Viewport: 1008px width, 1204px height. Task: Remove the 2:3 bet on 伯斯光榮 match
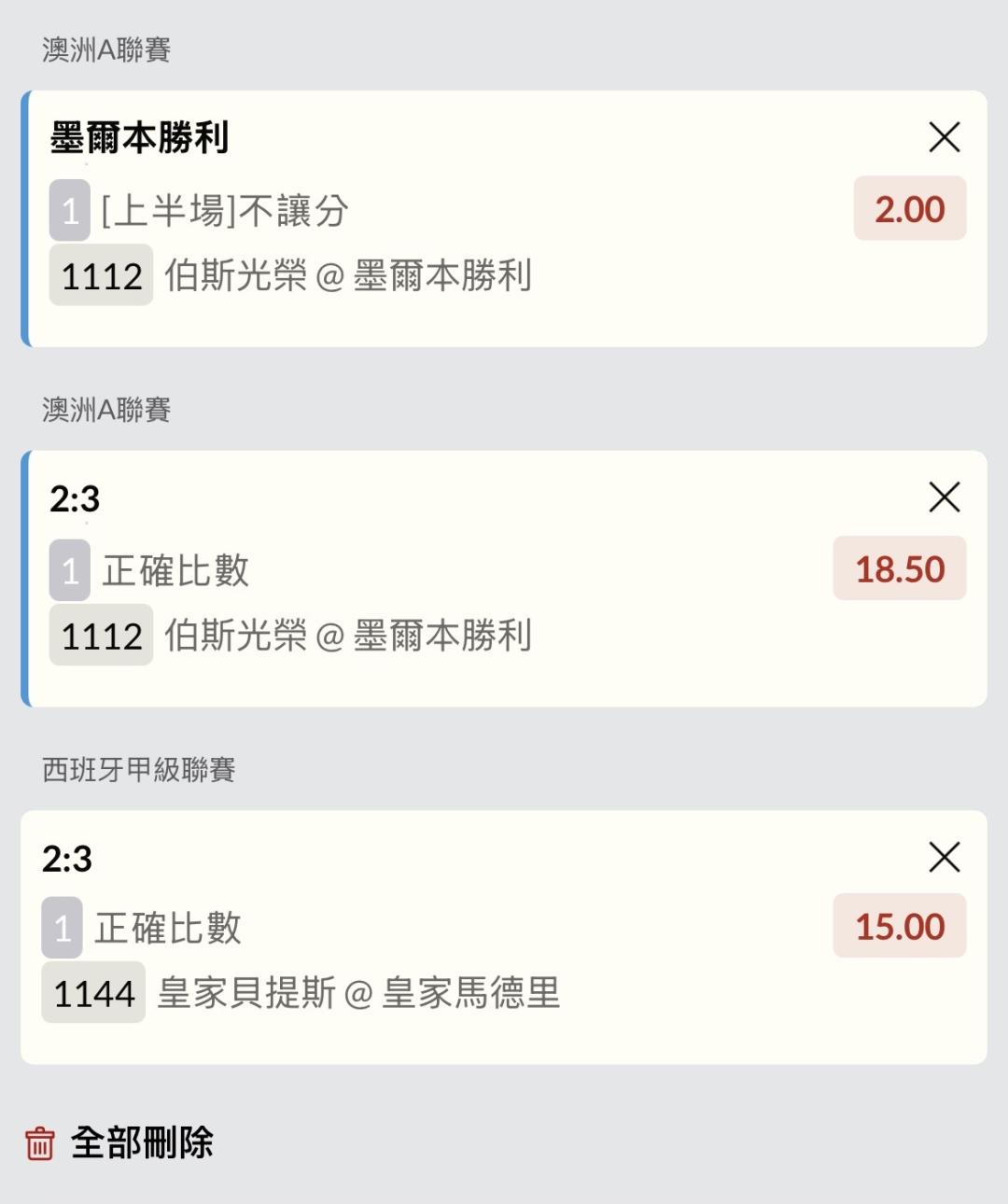[x=945, y=497]
